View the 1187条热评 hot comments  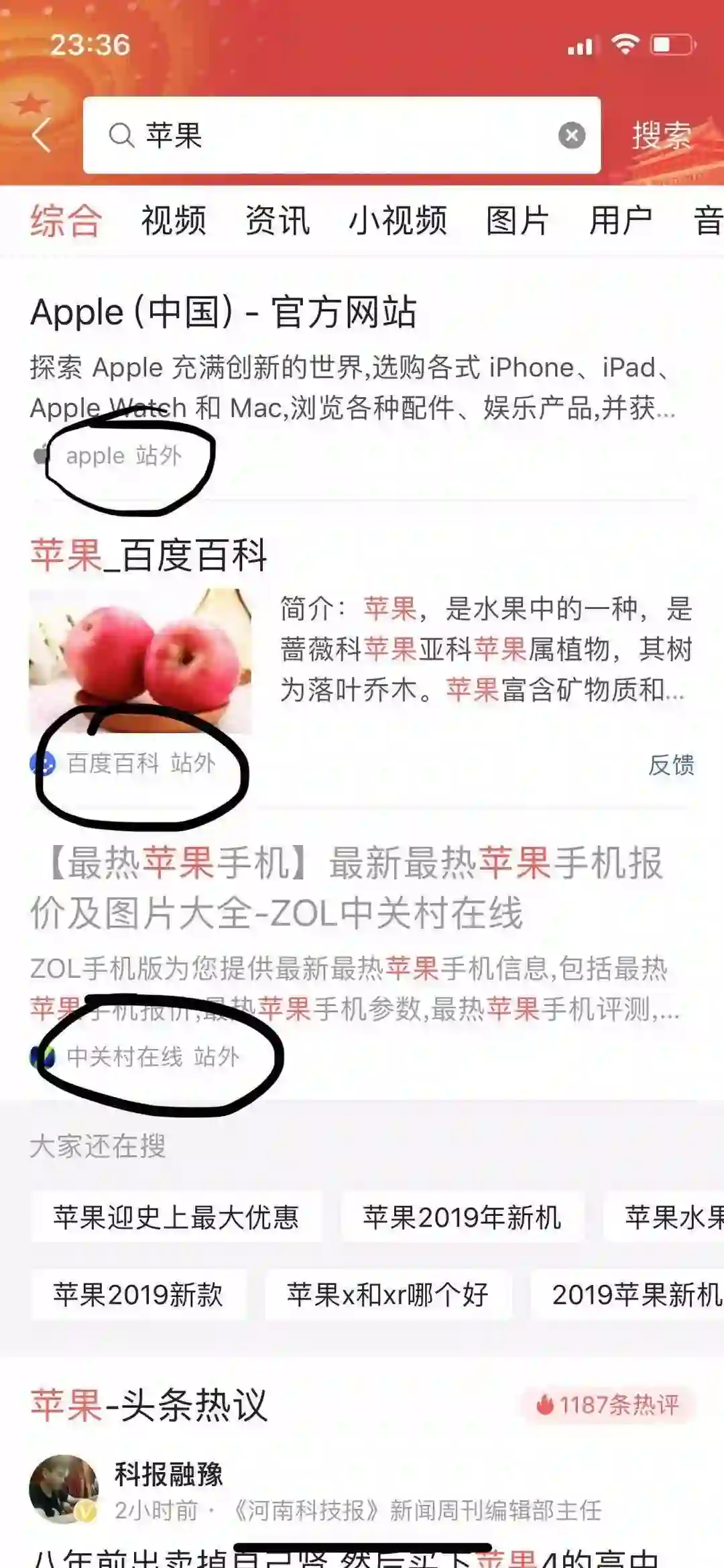608,1404
